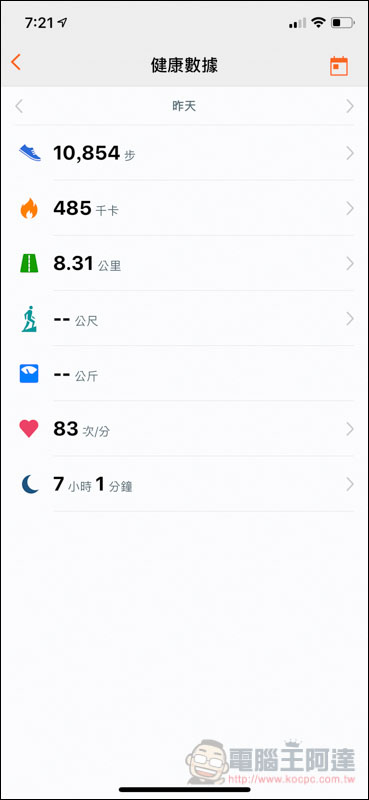Open the calendar date picker

tap(338, 66)
